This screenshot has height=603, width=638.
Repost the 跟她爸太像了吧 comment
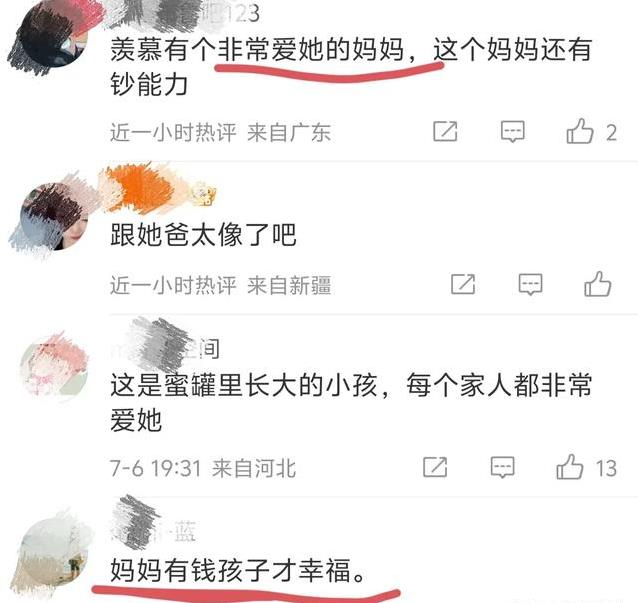pos(462,285)
